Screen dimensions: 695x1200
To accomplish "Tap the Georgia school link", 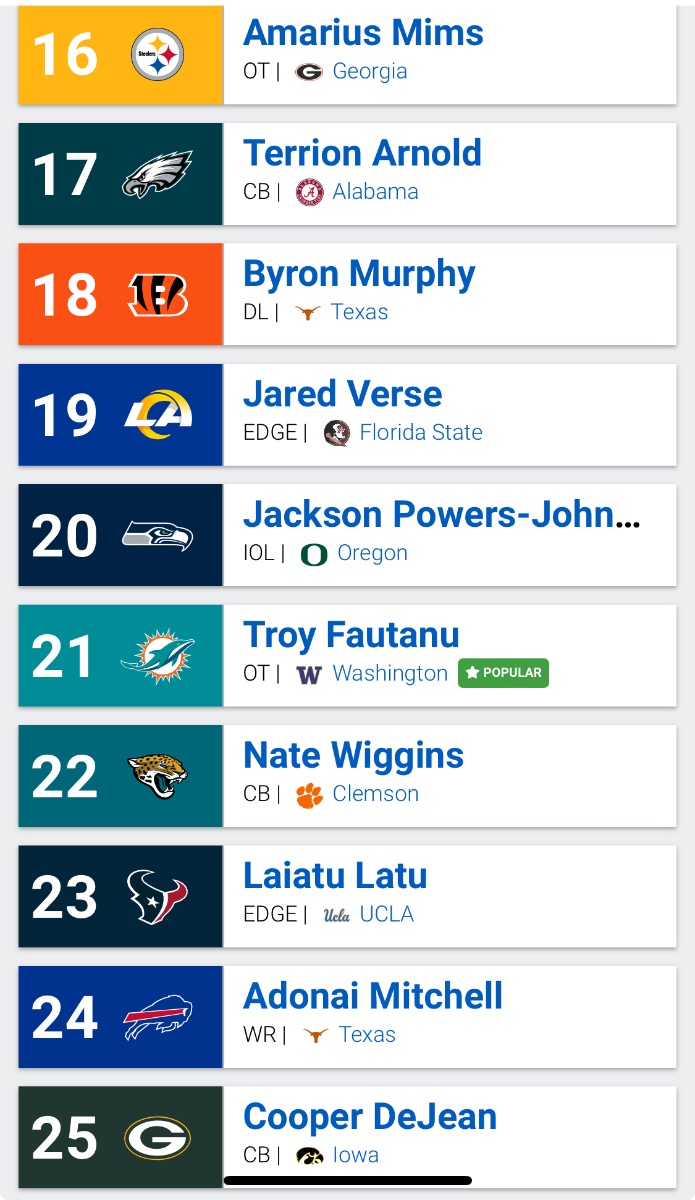I will click(369, 71).
